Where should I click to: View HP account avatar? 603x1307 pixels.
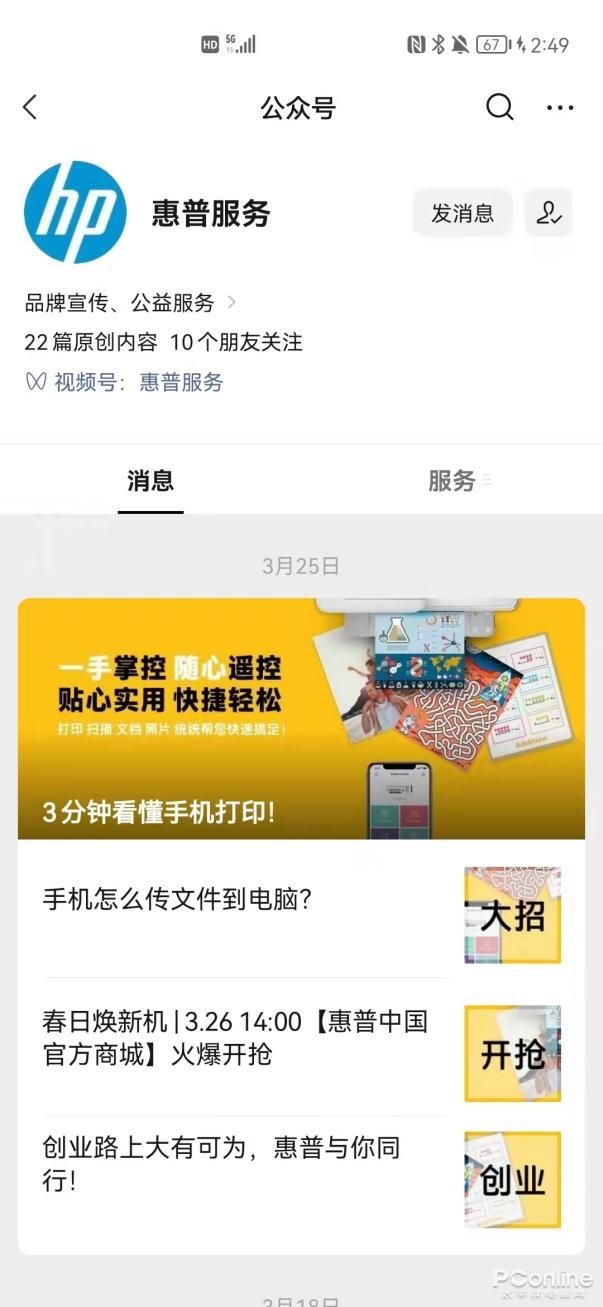pos(75,213)
